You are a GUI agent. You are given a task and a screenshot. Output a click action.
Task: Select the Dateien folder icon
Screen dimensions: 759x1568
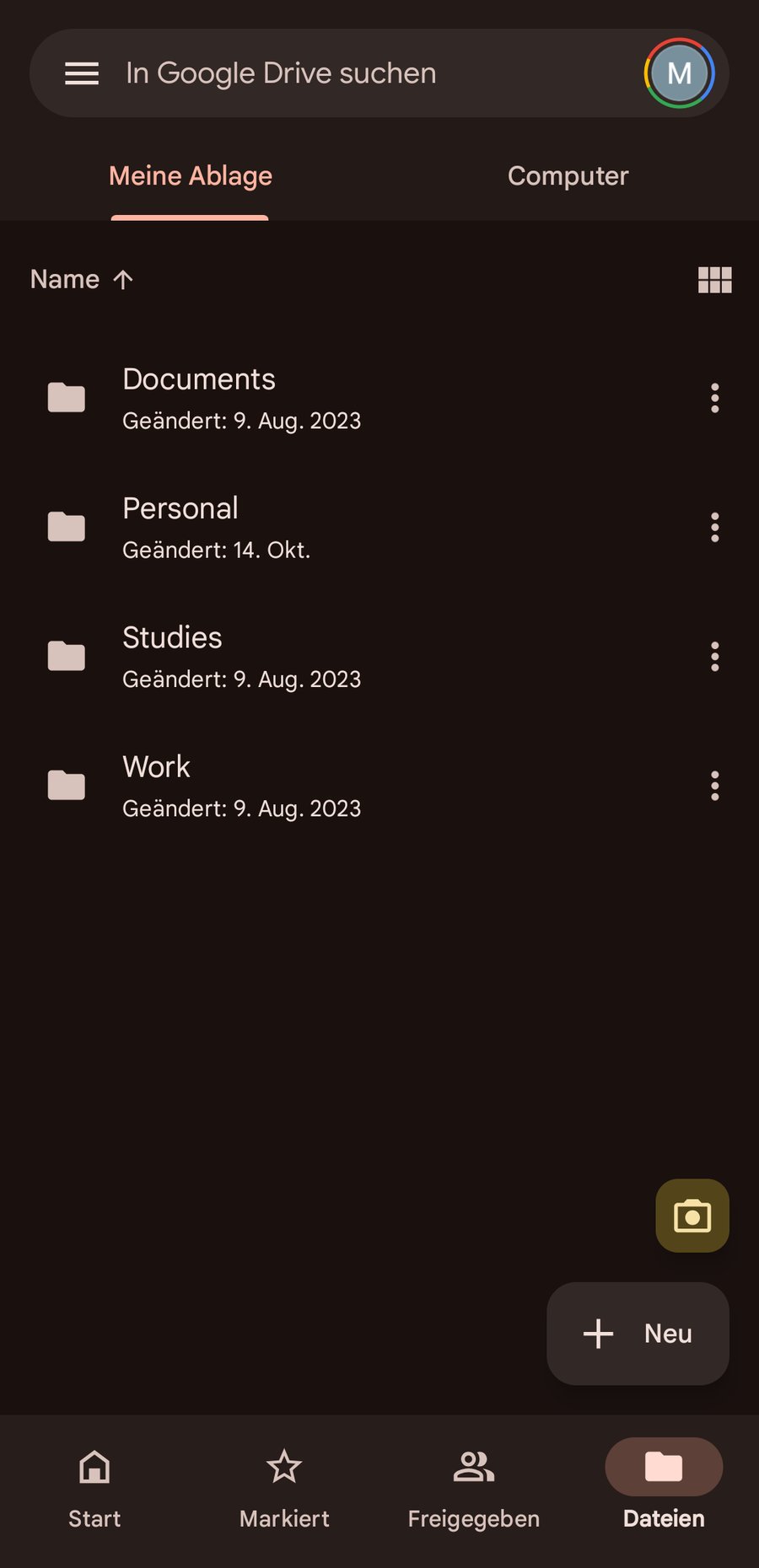coord(663,1467)
